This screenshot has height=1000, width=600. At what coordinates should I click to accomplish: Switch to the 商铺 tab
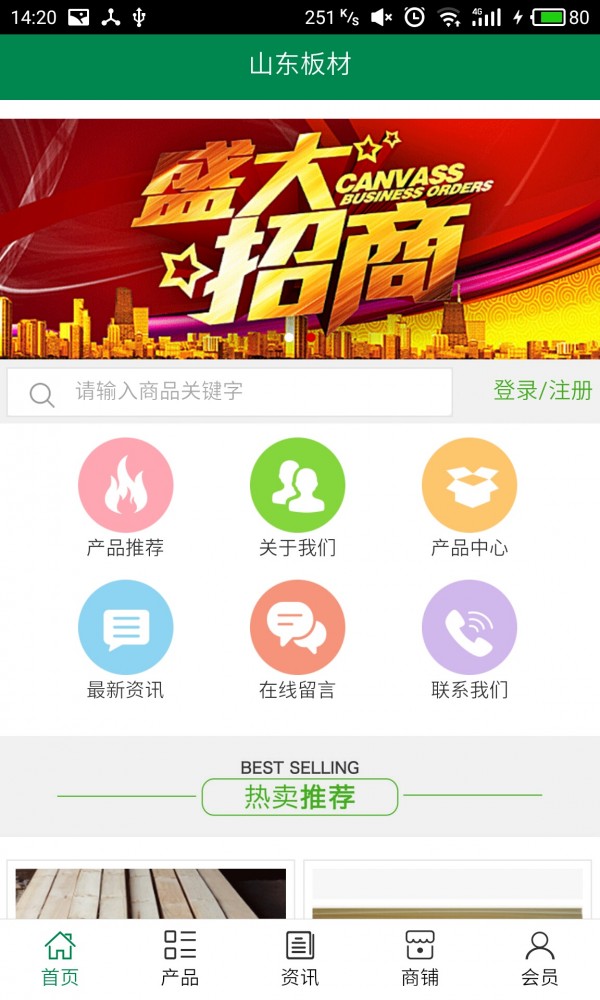[x=420, y=958]
